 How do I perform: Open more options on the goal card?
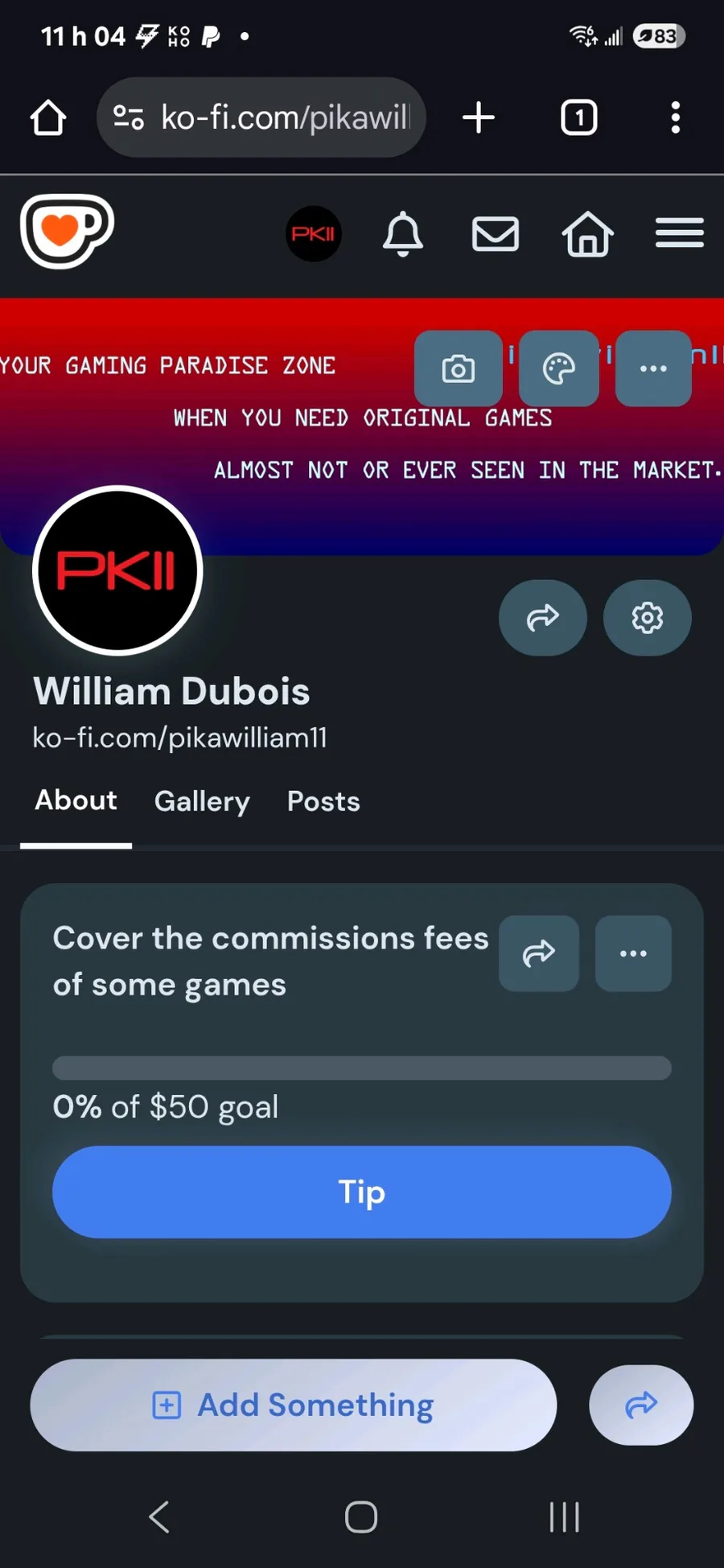pyautogui.click(x=633, y=953)
